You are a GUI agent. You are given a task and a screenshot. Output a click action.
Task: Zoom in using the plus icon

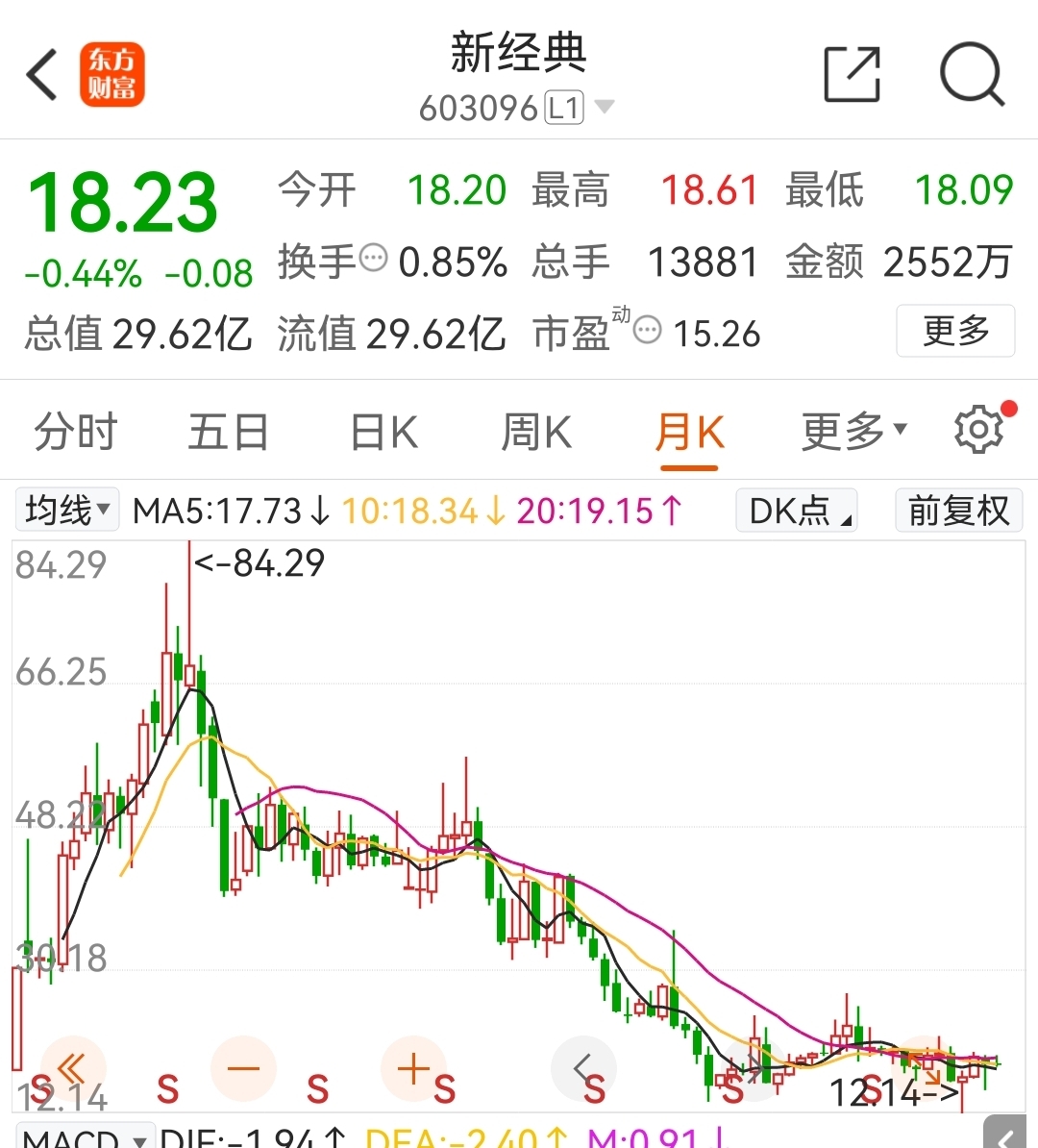413,1069
